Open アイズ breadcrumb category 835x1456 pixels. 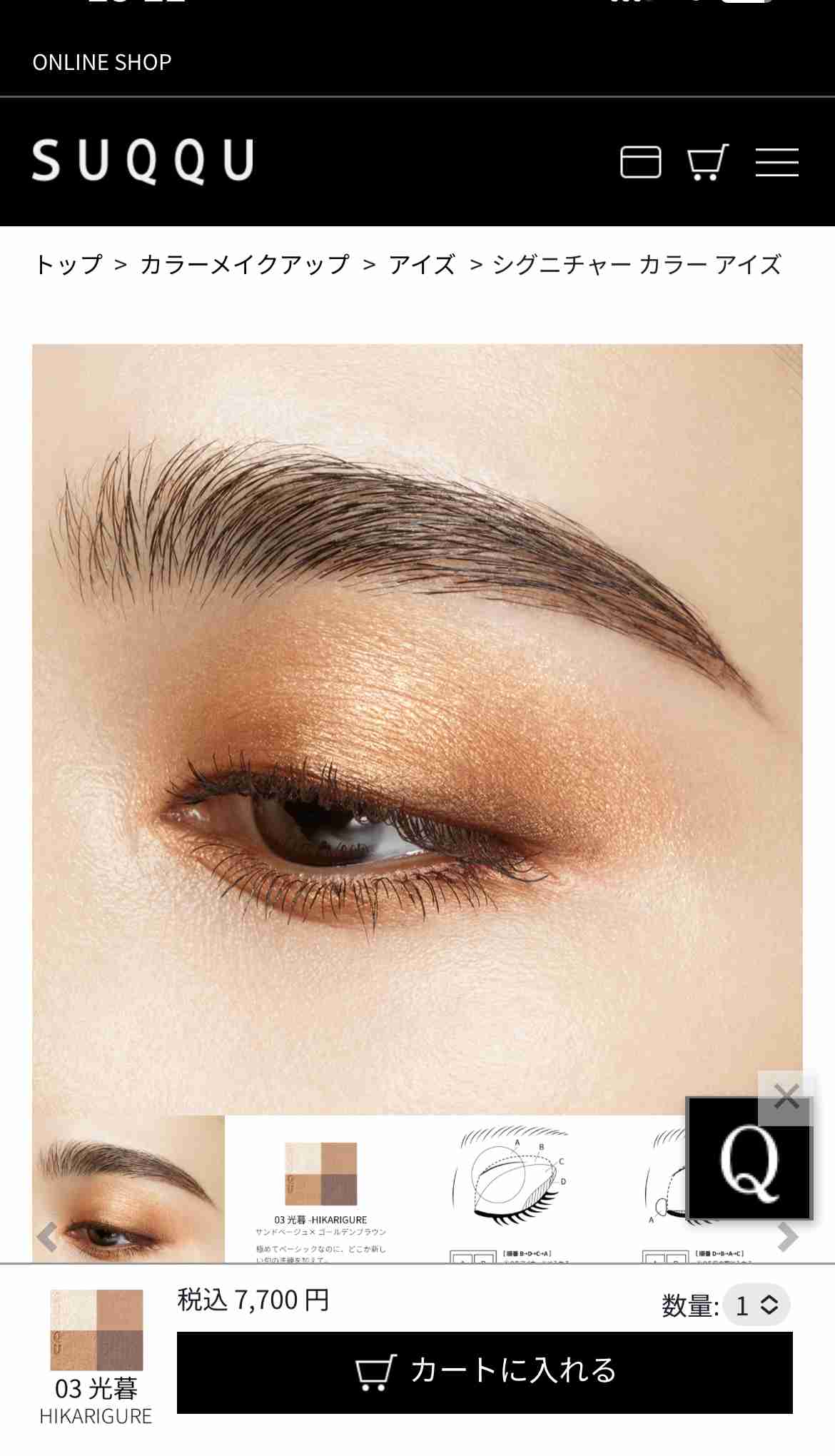tap(422, 265)
